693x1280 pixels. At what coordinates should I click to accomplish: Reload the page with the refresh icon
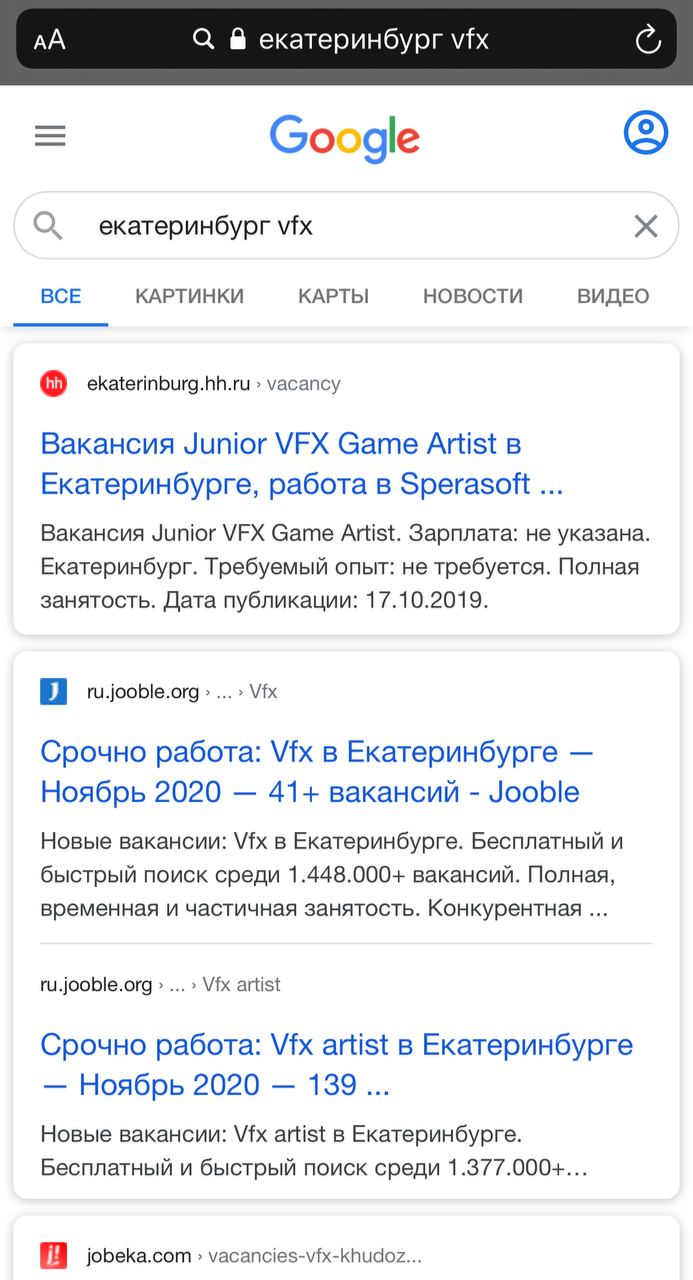(x=648, y=39)
